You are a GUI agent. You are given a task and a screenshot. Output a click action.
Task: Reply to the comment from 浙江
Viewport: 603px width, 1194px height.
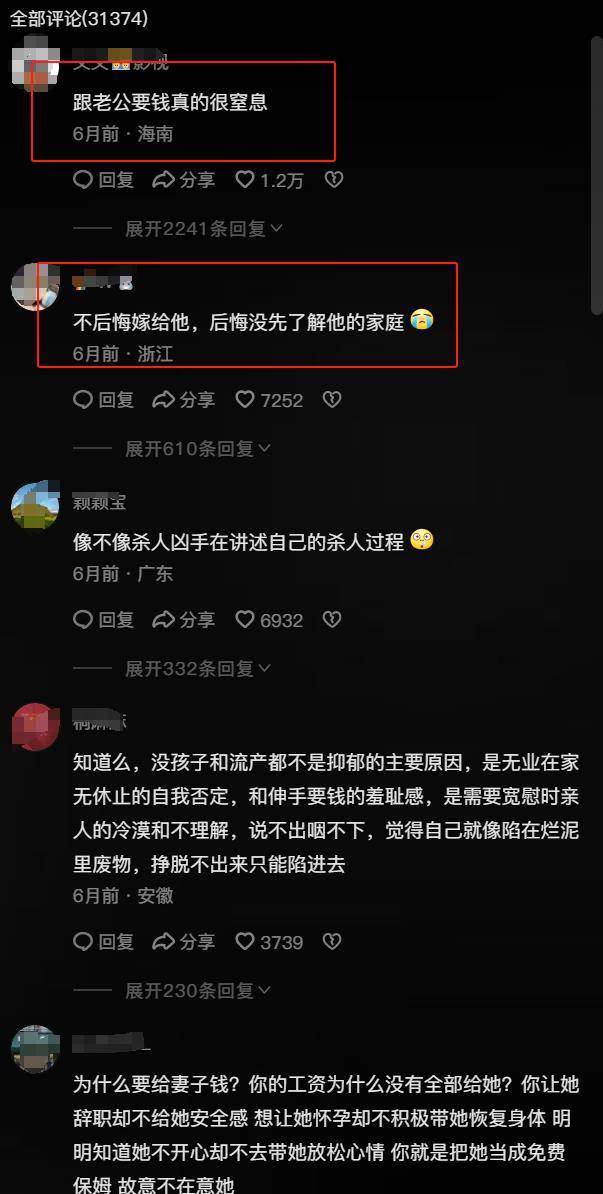104,400
